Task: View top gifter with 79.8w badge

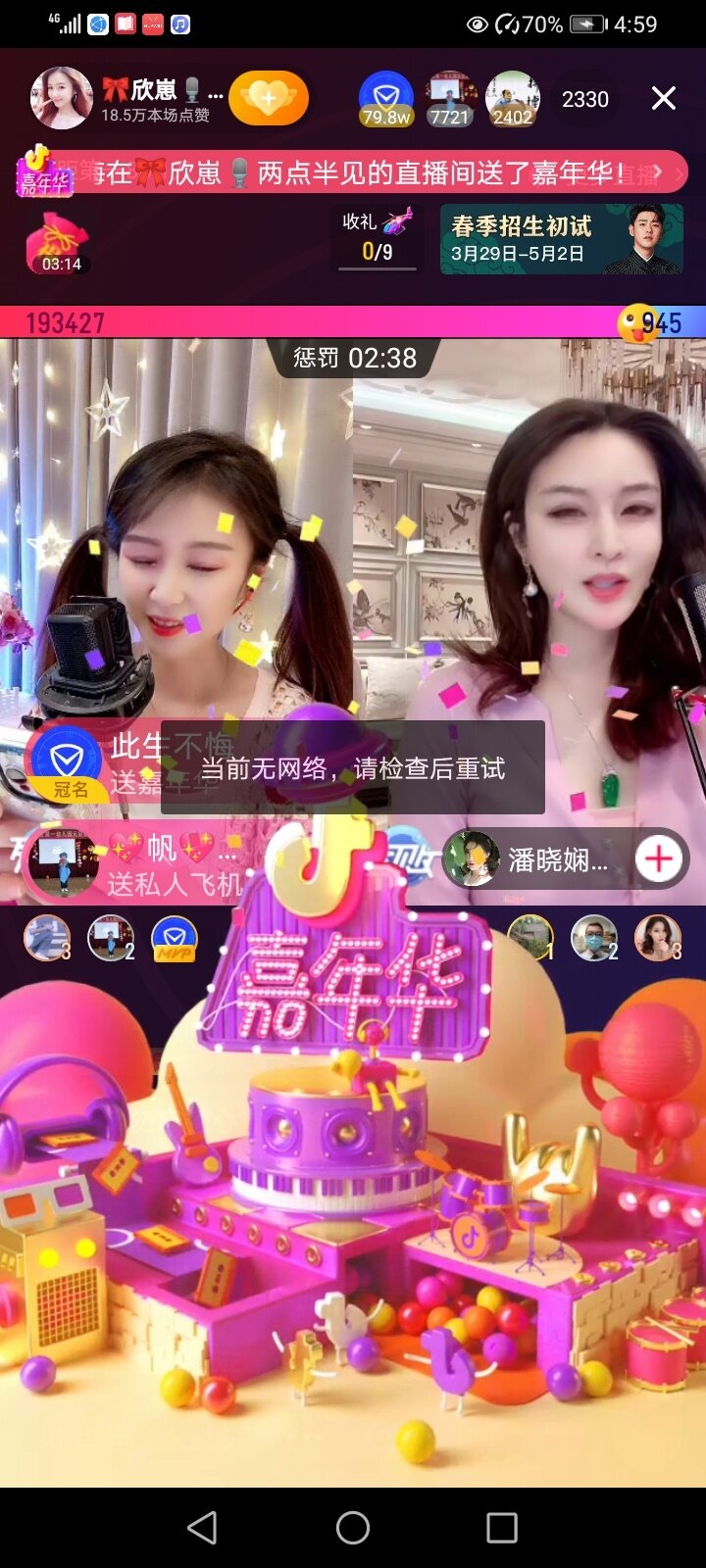Action: point(385,98)
